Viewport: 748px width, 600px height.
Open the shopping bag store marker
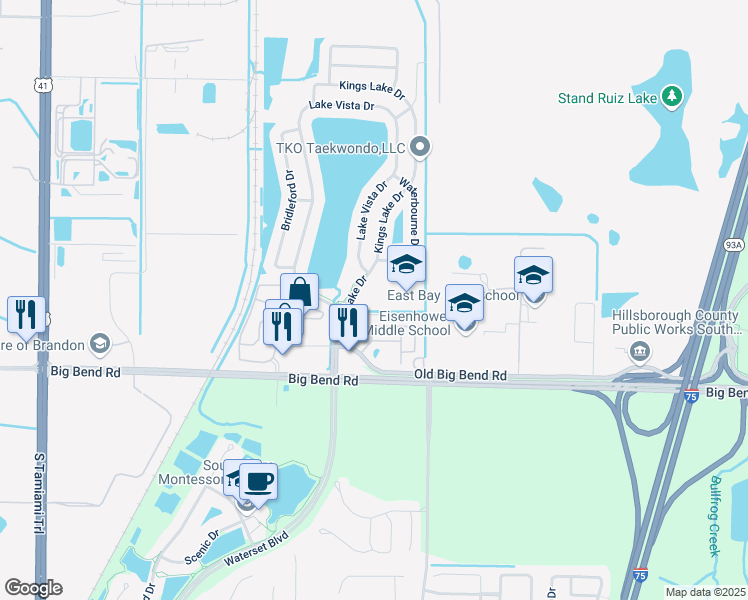(x=300, y=292)
